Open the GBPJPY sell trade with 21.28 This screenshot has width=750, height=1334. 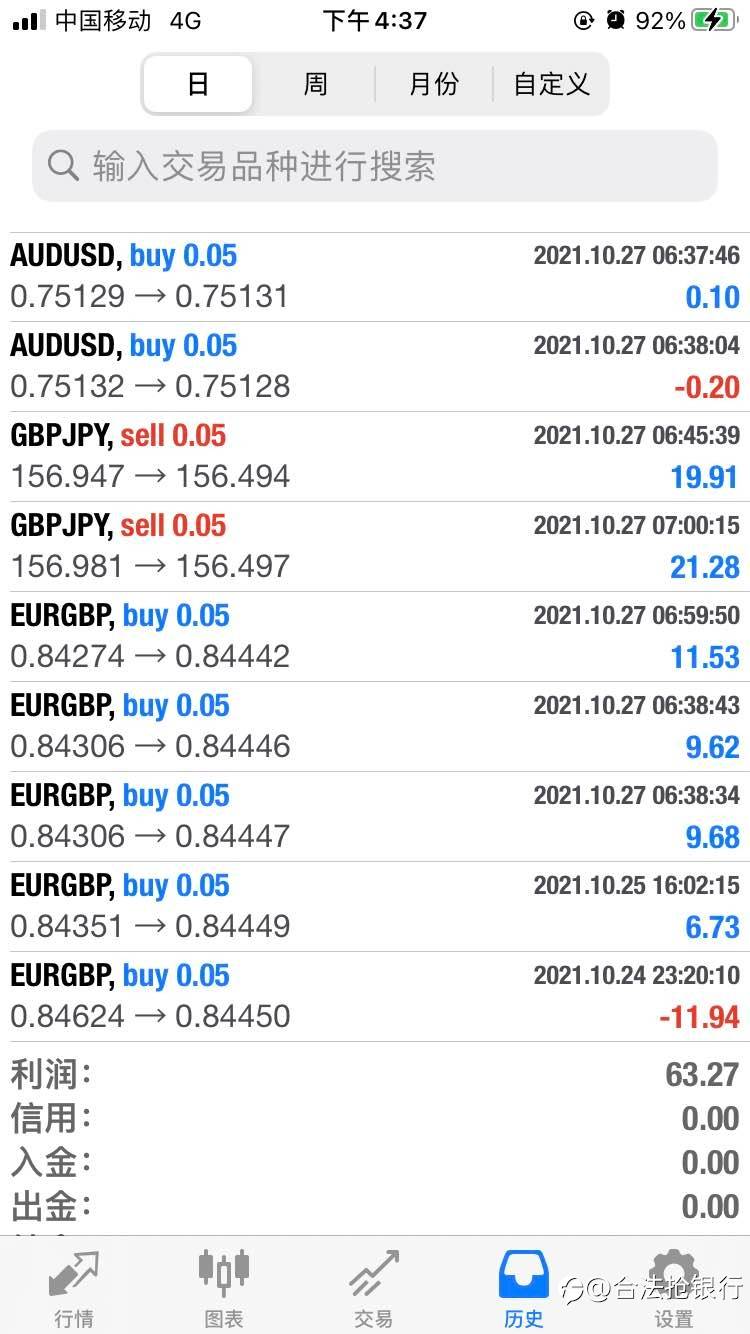(x=375, y=546)
